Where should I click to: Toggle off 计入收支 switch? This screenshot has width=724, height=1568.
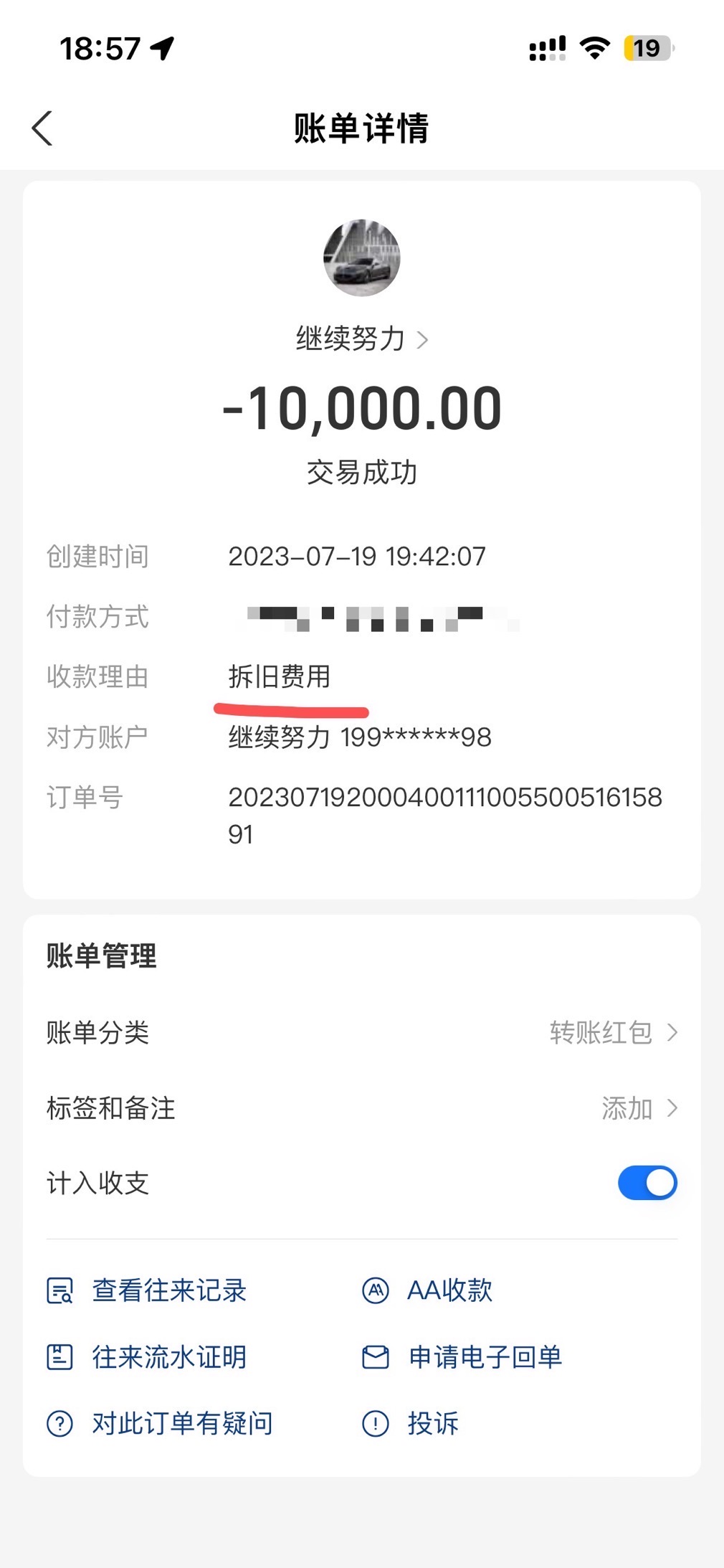(647, 1183)
